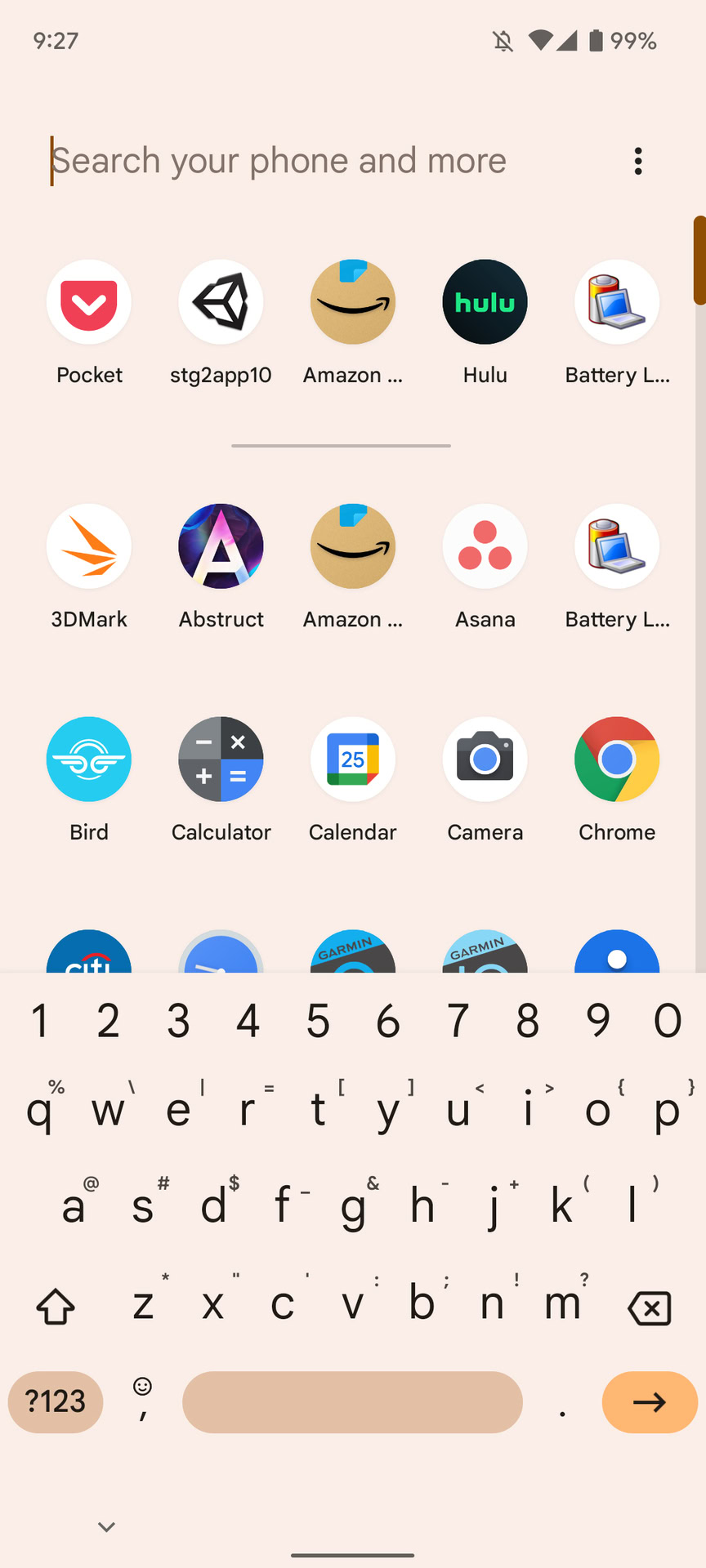
Task: Open Asana
Action: [x=485, y=547]
